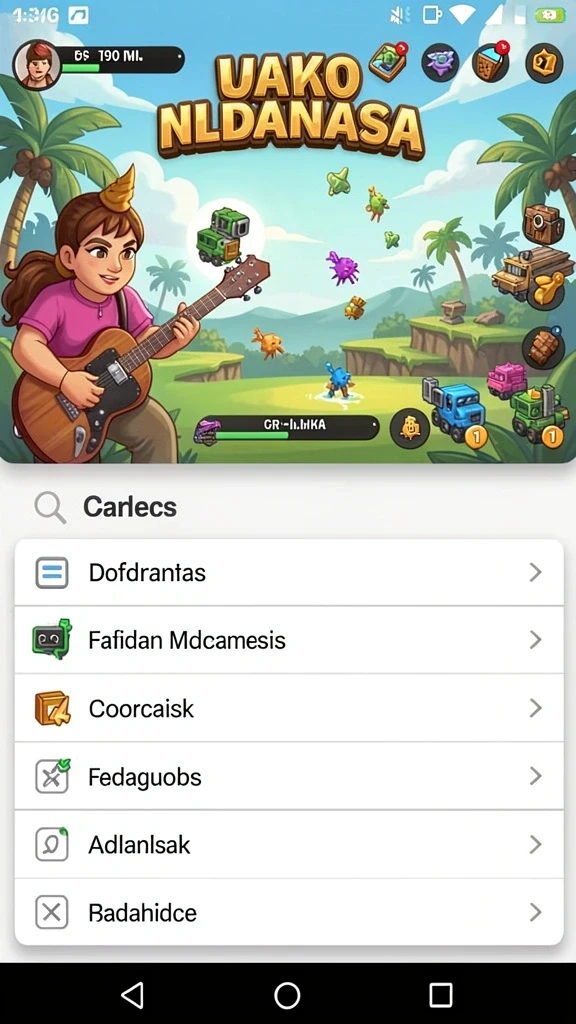
Task: Tap the purple creature icon at top
Action: coord(440,63)
